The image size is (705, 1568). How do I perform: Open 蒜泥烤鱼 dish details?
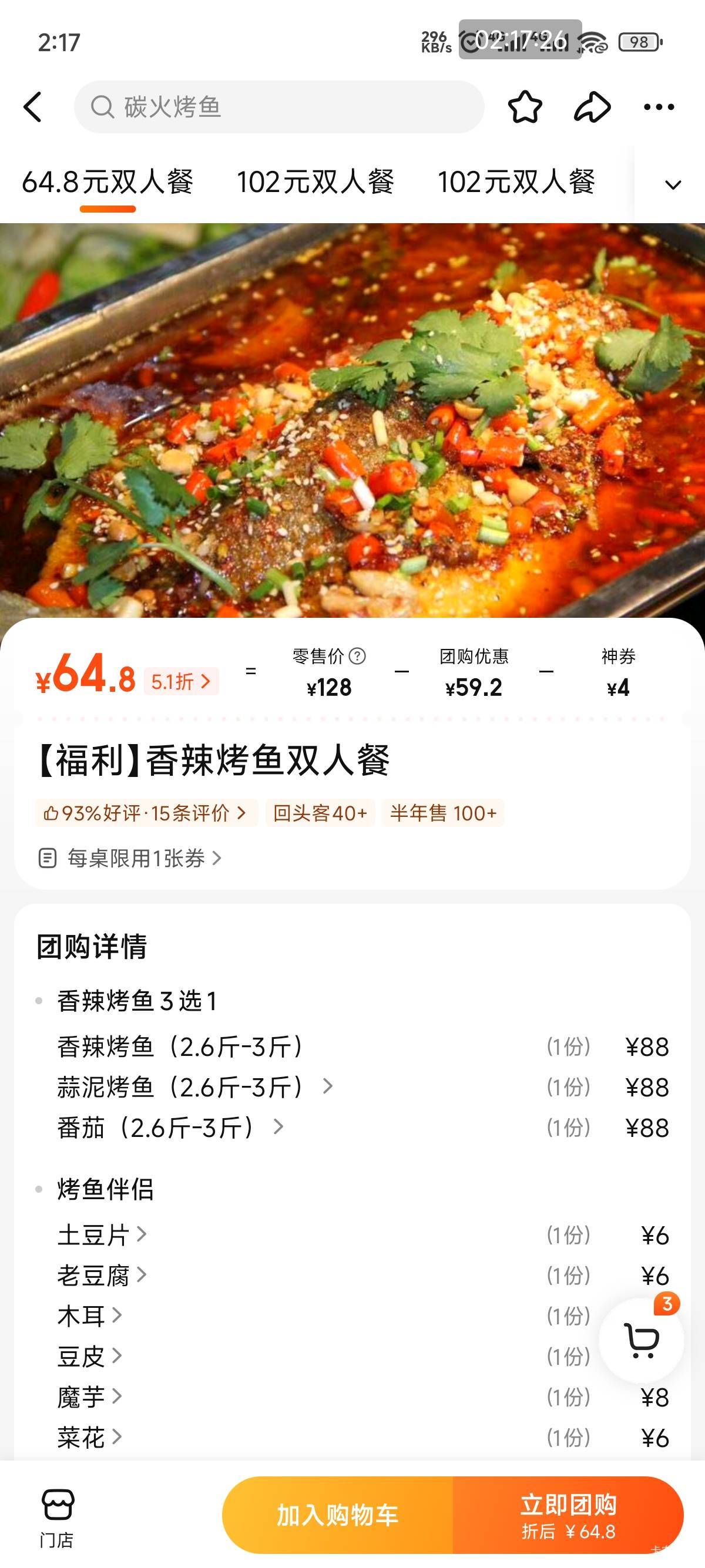point(195,1087)
